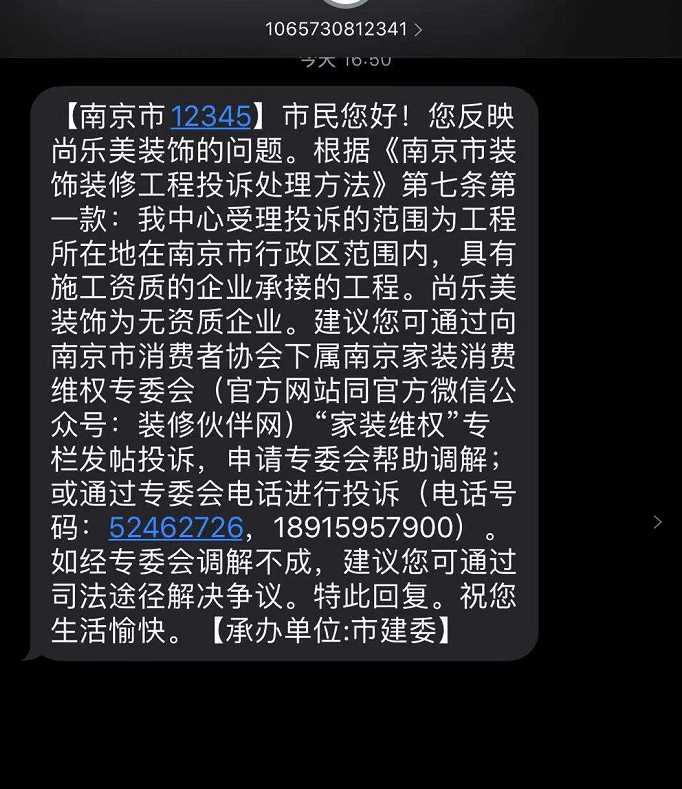Call the linked phone number 52462726

[176, 527]
